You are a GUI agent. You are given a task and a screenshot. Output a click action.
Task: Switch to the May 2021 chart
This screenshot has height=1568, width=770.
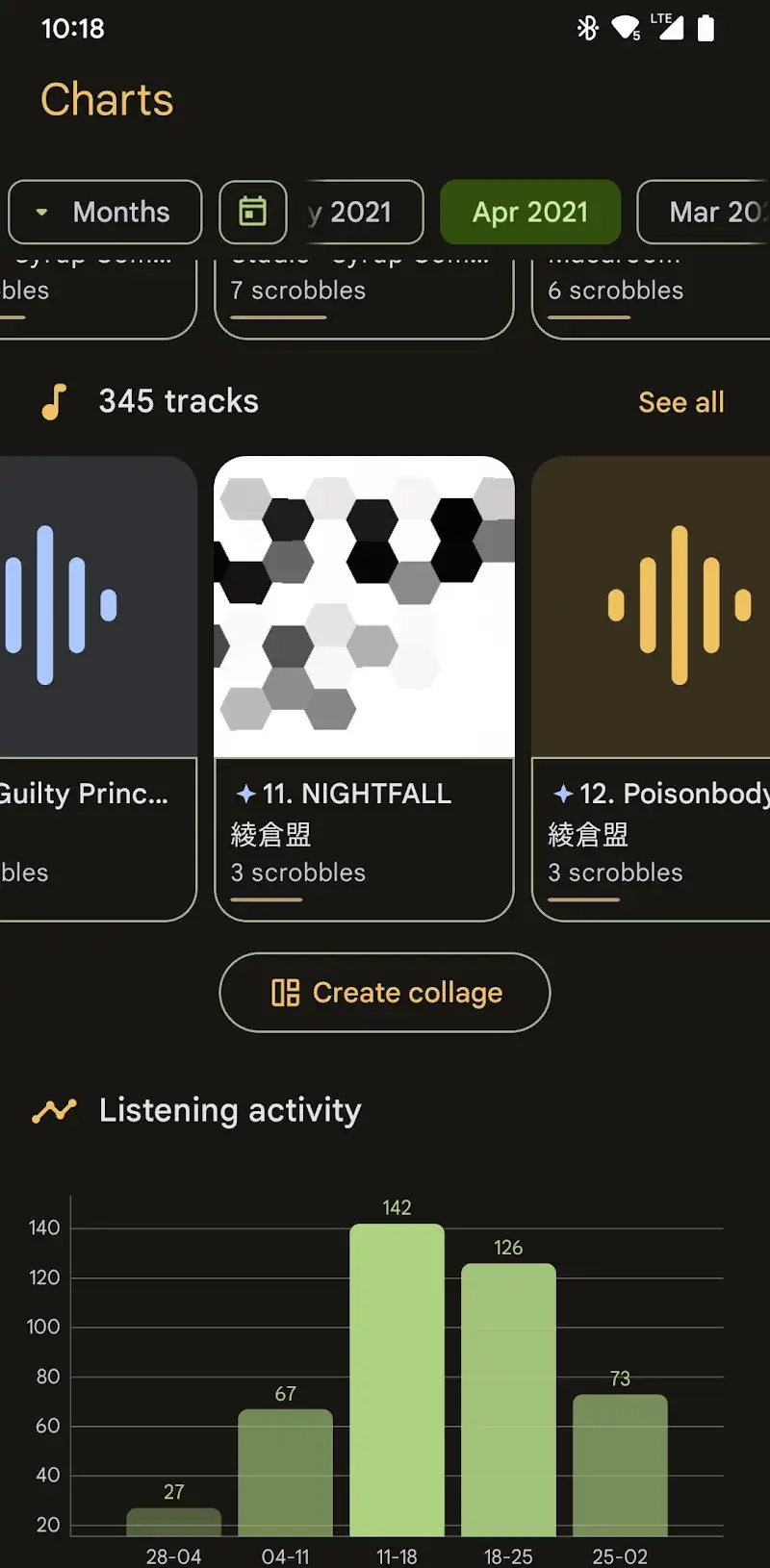tap(361, 212)
